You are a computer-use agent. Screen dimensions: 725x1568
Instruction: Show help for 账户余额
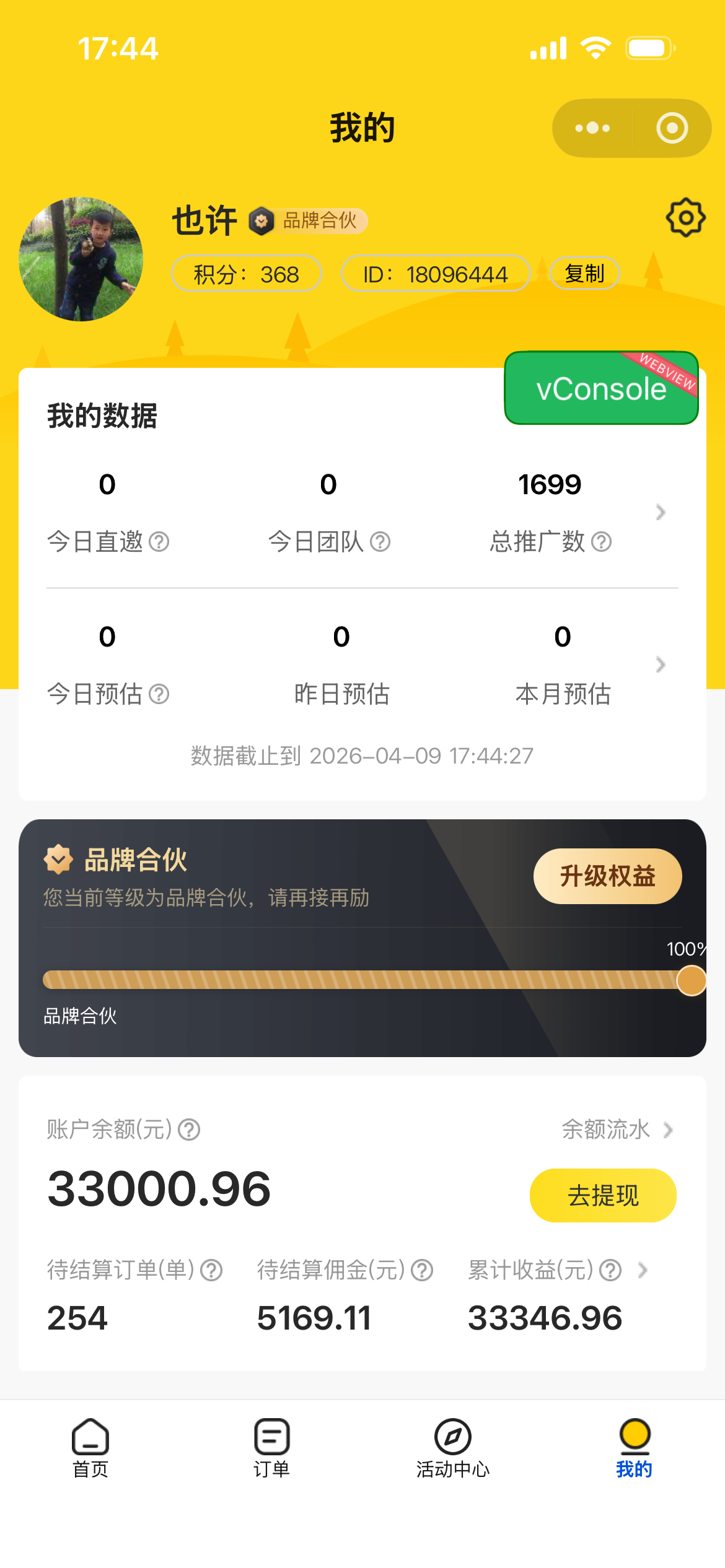pyautogui.click(x=189, y=1130)
